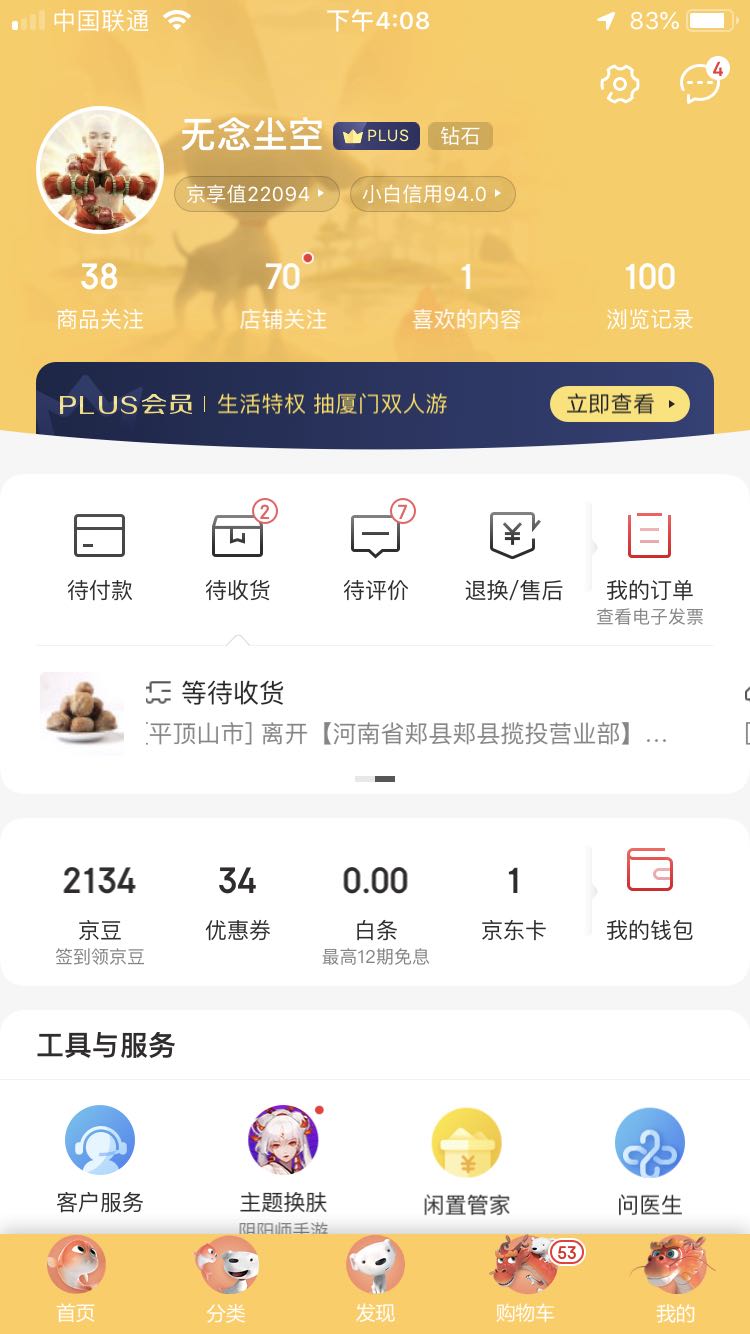Tap 立即查看 on PLUS会员 banner
The height and width of the screenshot is (1334, 750).
(619, 404)
